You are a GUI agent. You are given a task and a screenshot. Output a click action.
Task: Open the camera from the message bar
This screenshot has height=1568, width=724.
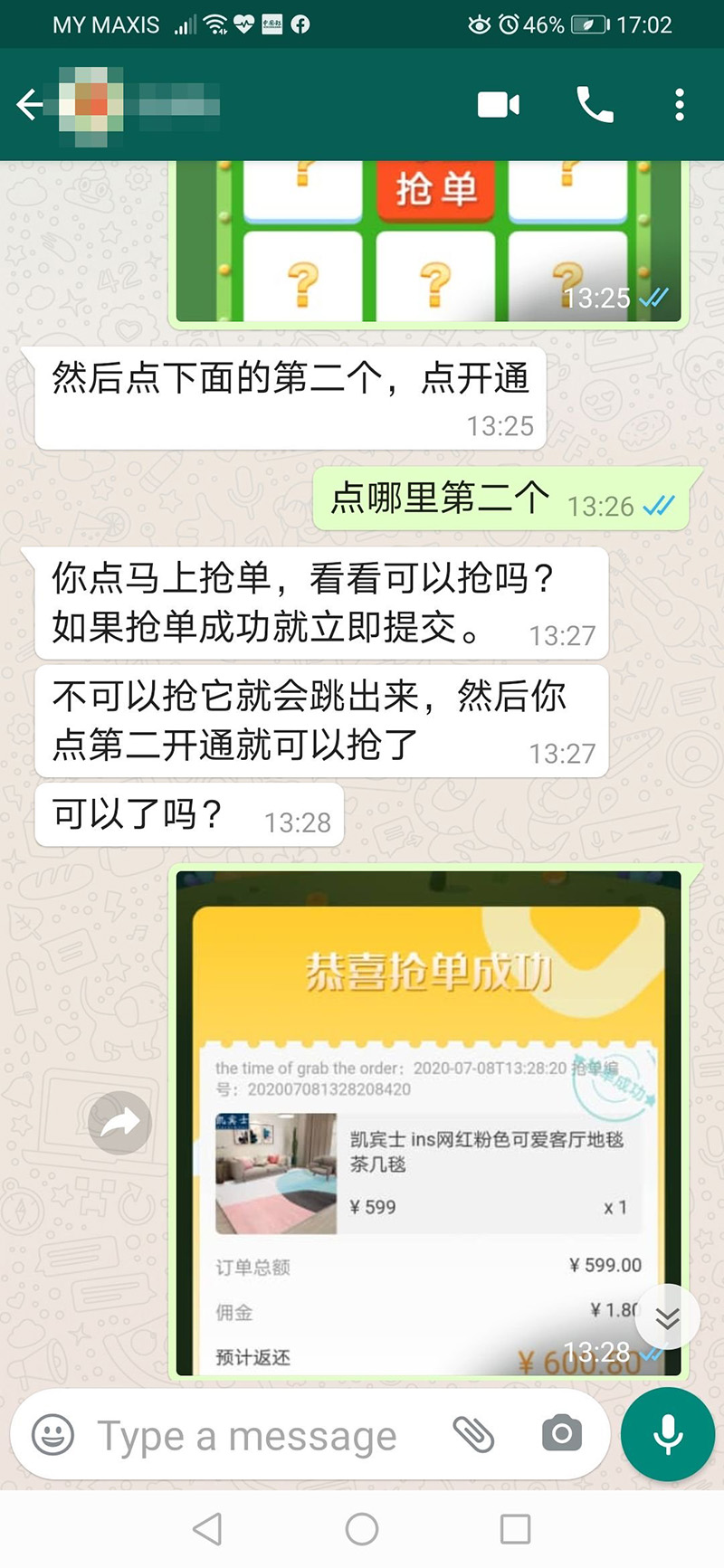point(561,1434)
